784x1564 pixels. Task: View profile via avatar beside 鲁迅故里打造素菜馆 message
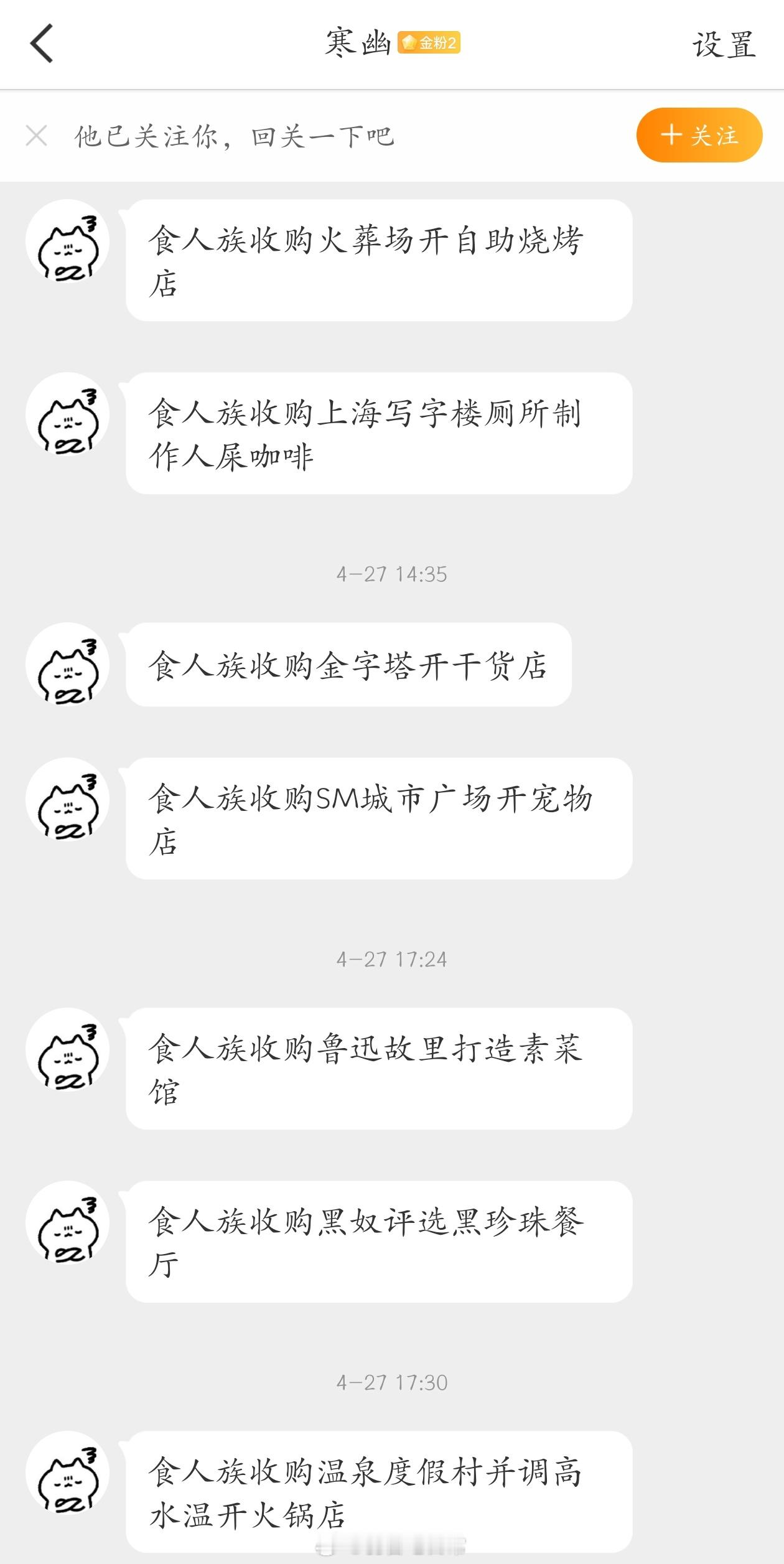tap(68, 1050)
